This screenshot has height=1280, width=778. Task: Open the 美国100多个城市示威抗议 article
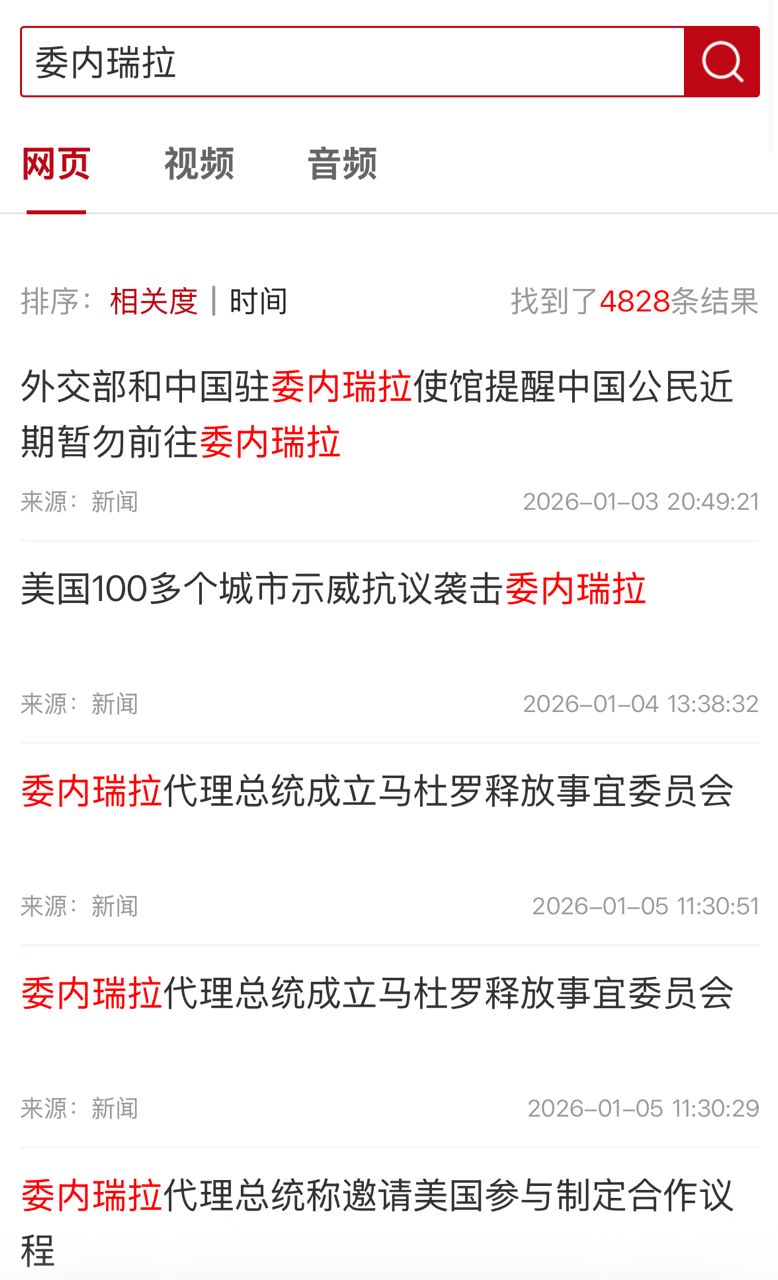pos(334,590)
